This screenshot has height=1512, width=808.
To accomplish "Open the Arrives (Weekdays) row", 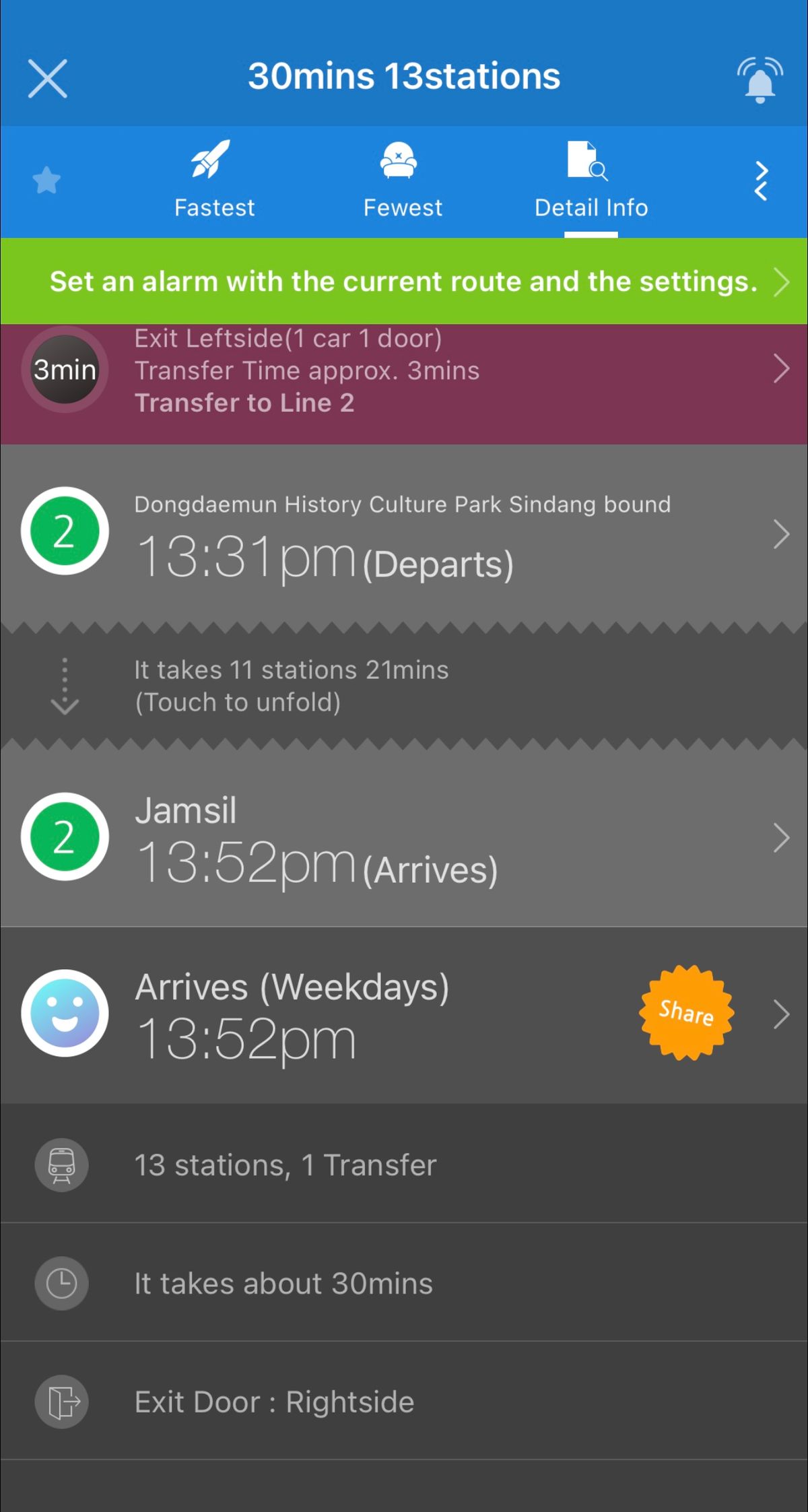I will coord(337,1014).
